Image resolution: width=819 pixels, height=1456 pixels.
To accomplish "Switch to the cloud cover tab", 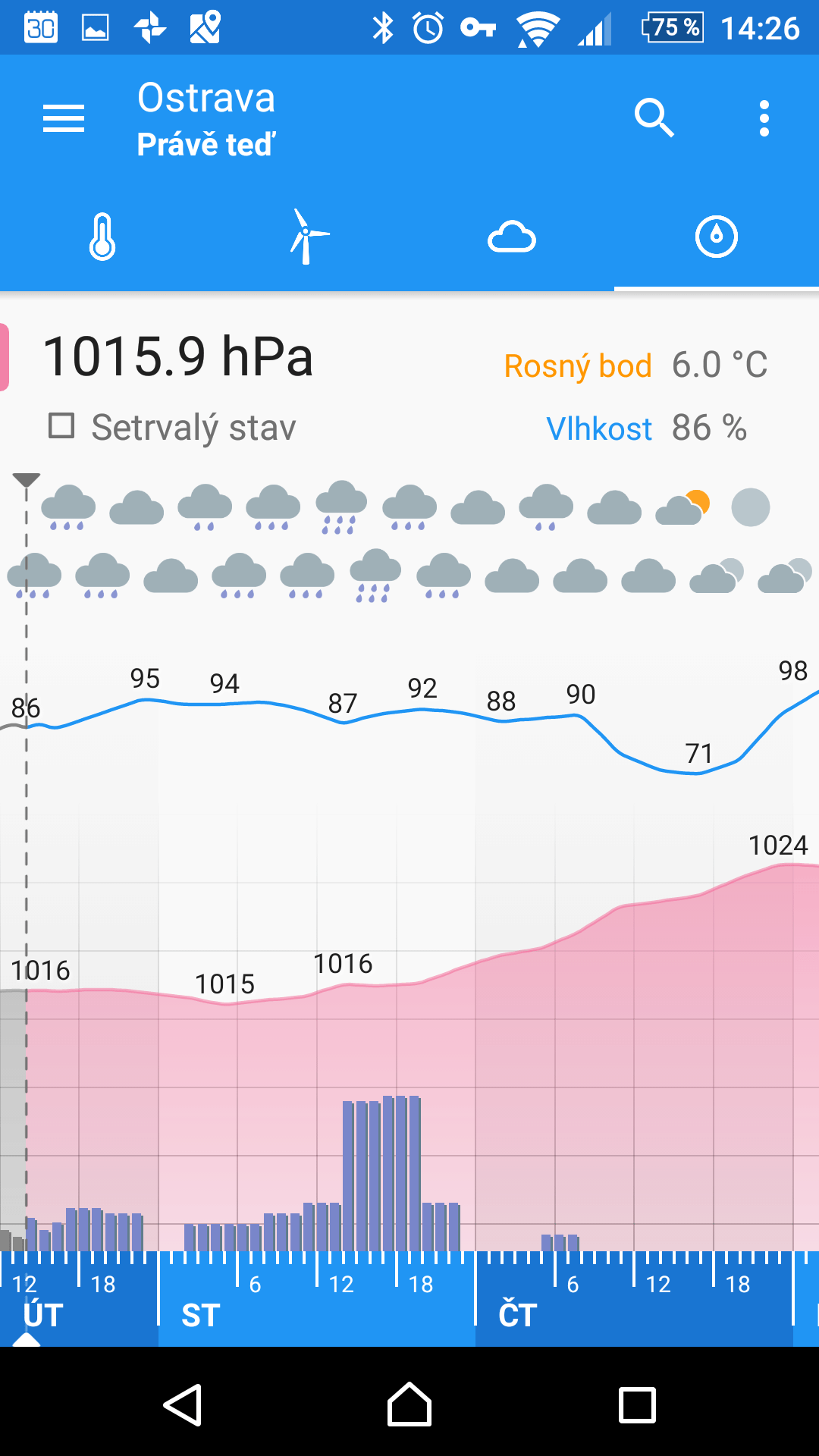I will pos(512,237).
